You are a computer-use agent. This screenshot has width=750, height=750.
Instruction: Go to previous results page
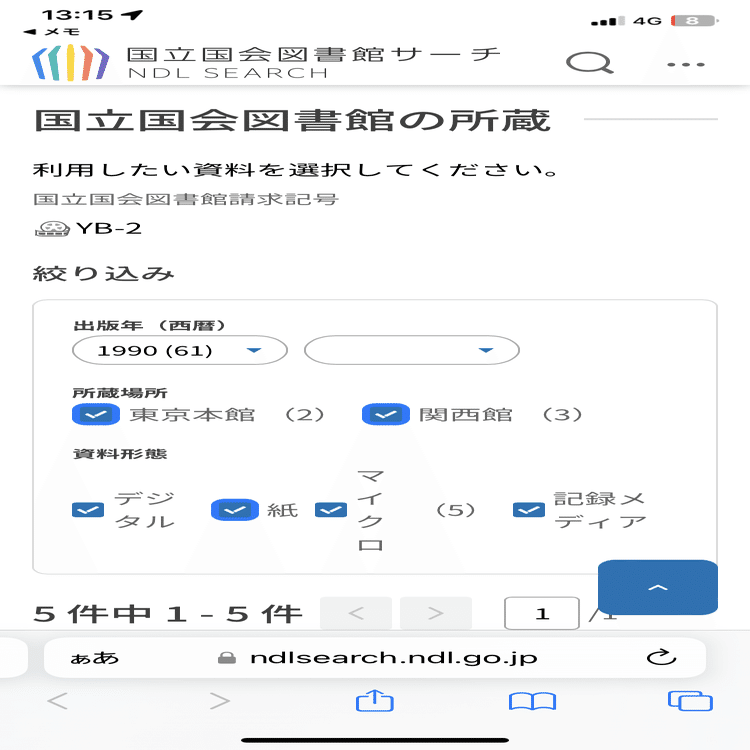coord(356,613)
